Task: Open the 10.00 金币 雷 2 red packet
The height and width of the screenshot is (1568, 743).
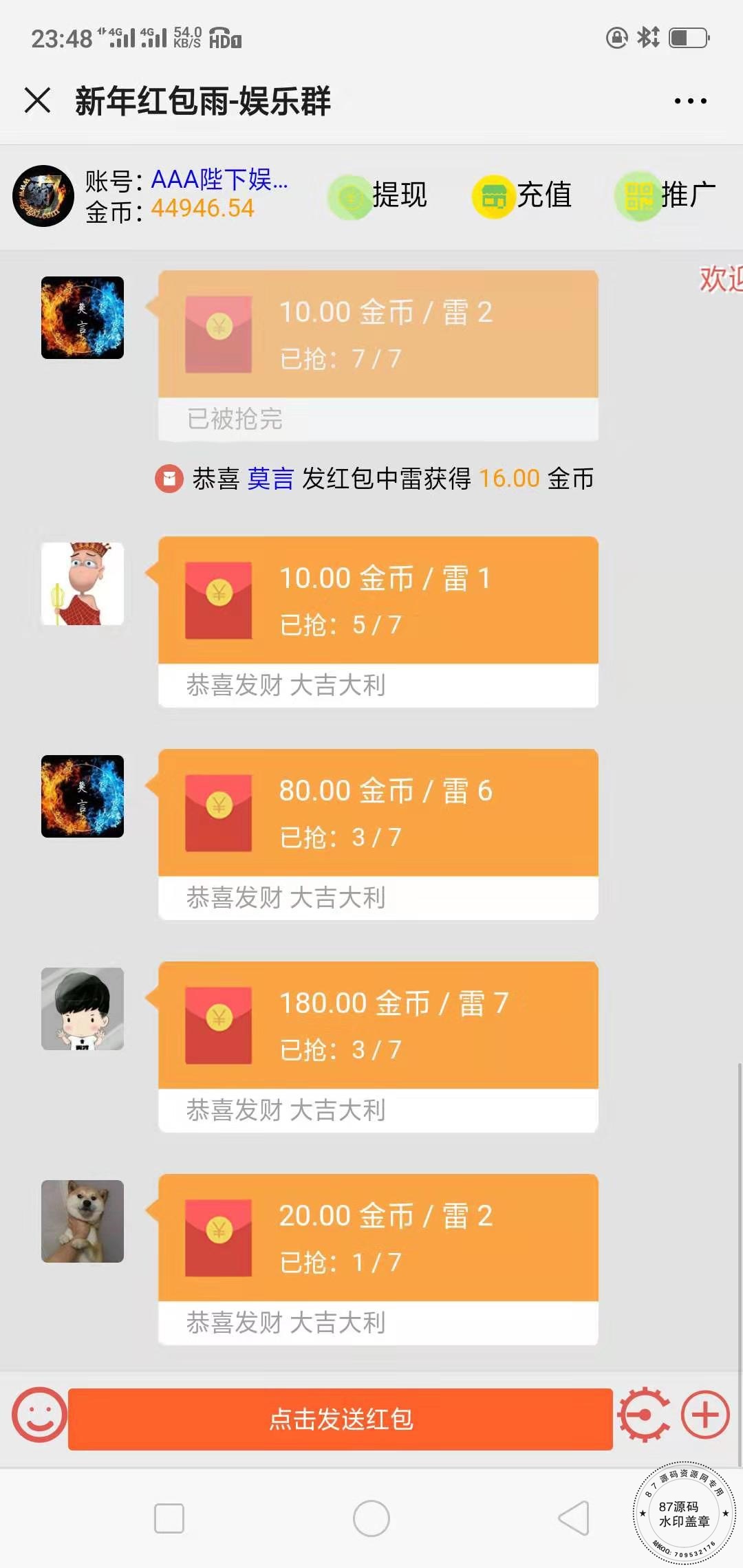Action: pos(378,336)
